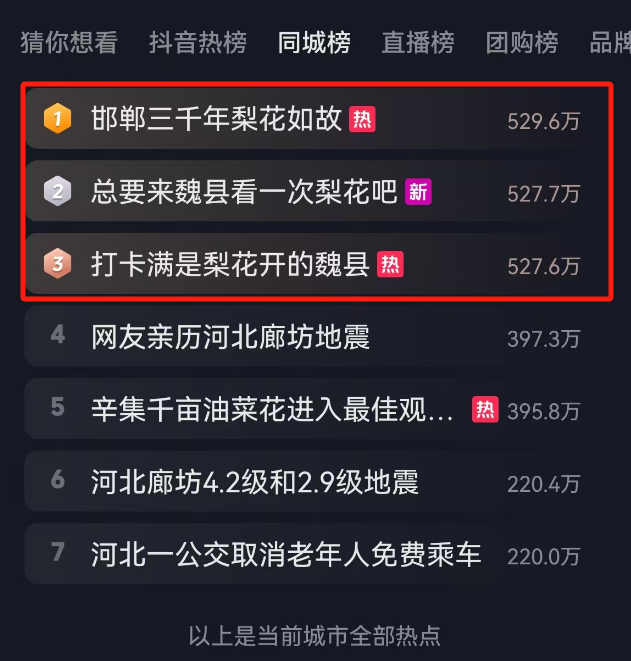Switch to the 猜你想看 tab
This screenshot has height=661, width=631.
click(x=69, y=43)
